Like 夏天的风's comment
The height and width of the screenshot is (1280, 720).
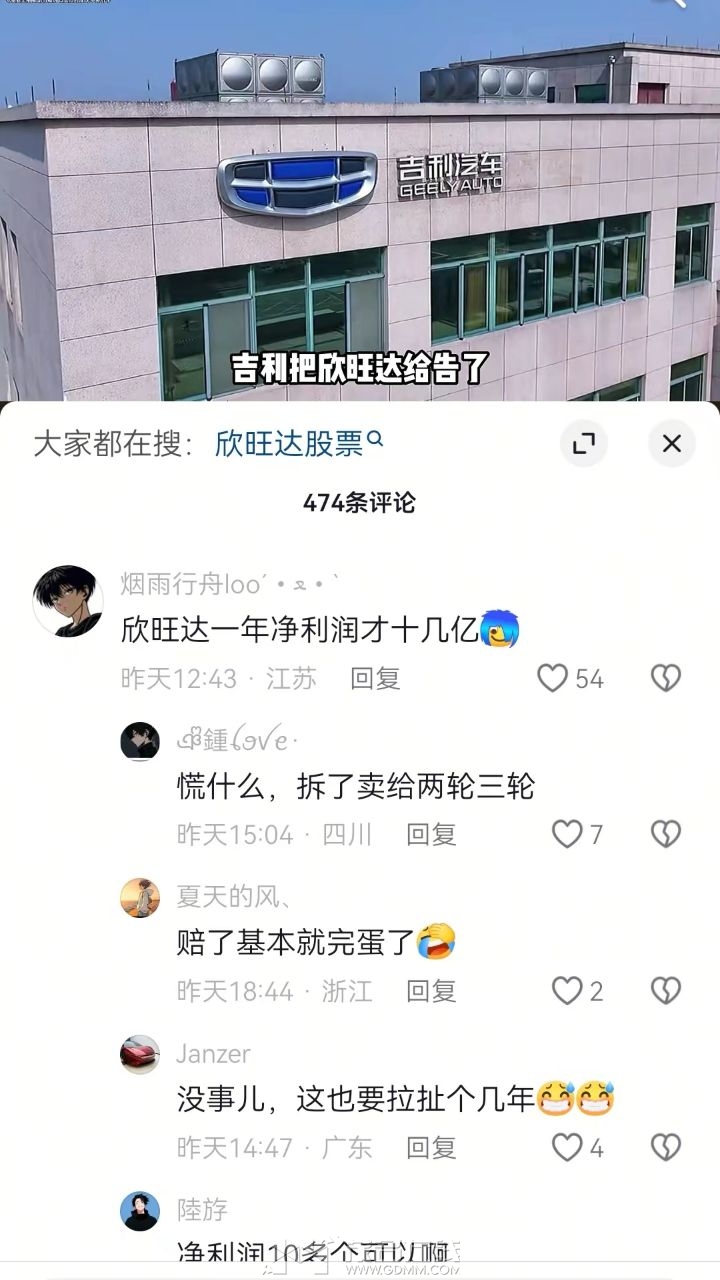coord(567,990)
